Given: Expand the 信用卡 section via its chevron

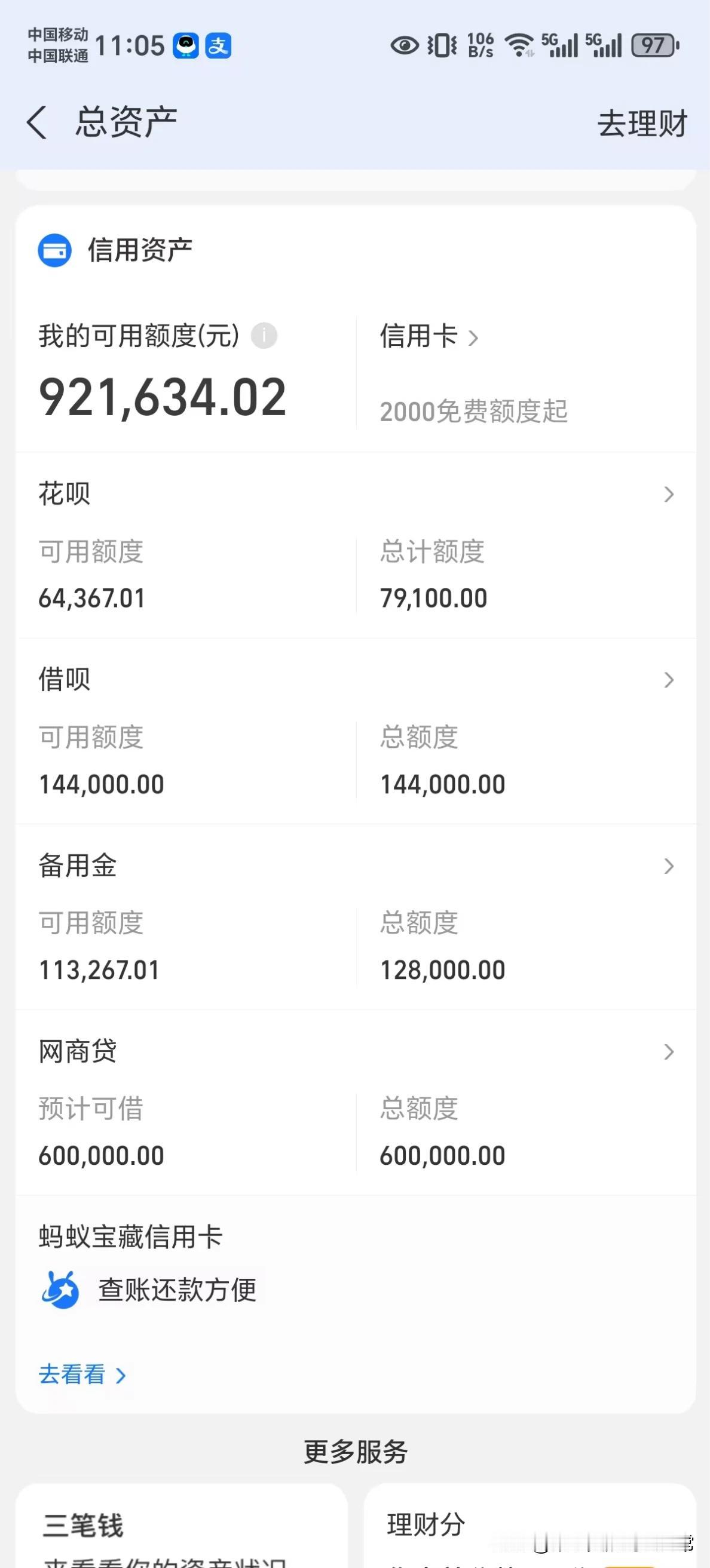Looking at the screenshot, I should pyautogui.click(x=475, y=339).
